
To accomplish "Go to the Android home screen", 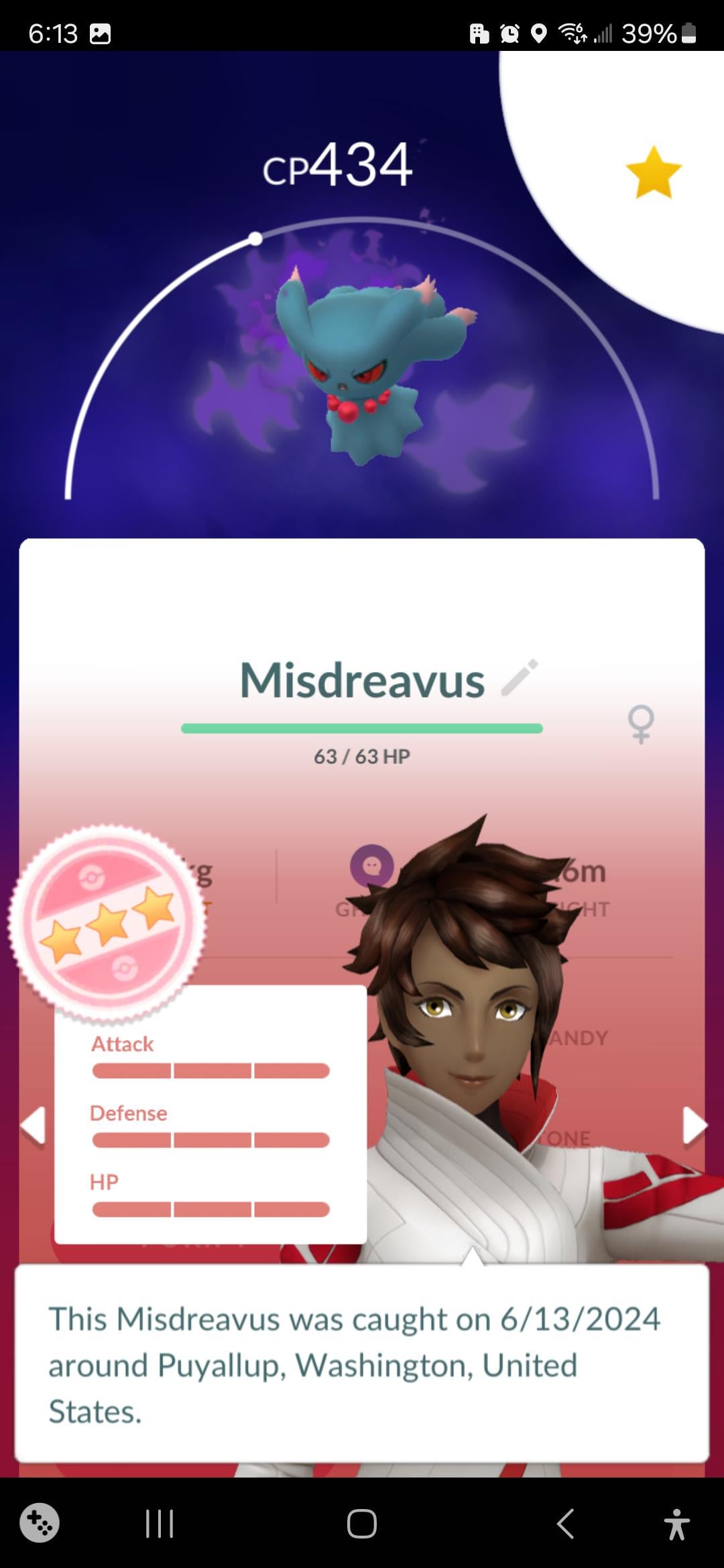I will click(x=362, y=1524).
